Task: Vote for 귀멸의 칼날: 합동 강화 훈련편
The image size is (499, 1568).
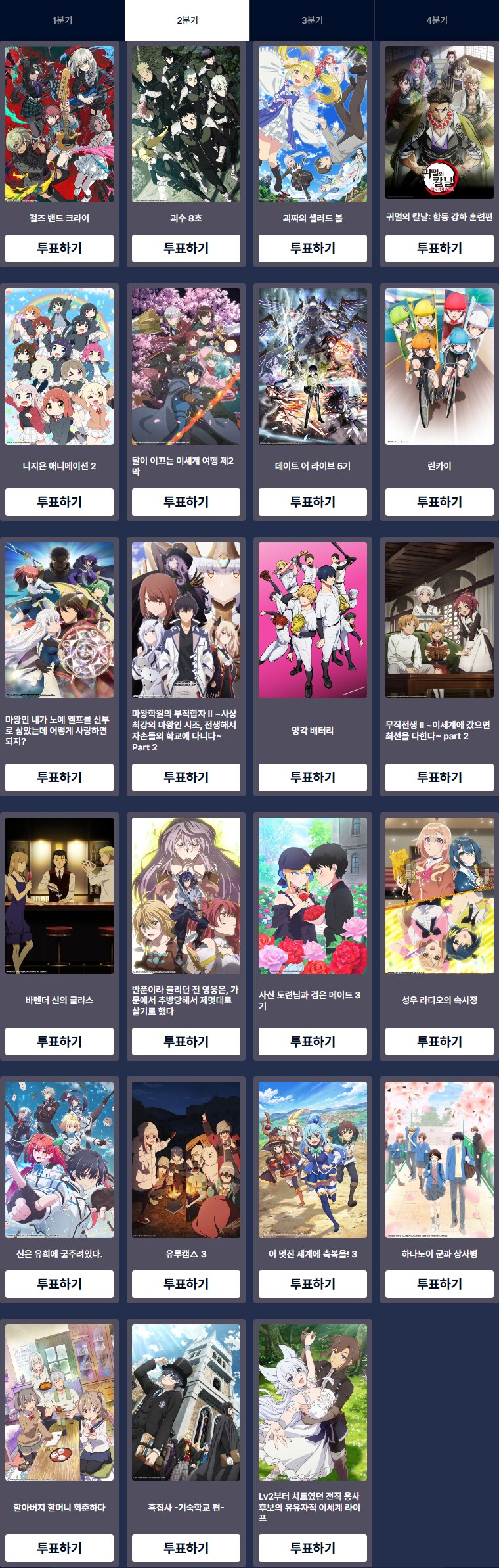Action: click(x=439, y=248)
